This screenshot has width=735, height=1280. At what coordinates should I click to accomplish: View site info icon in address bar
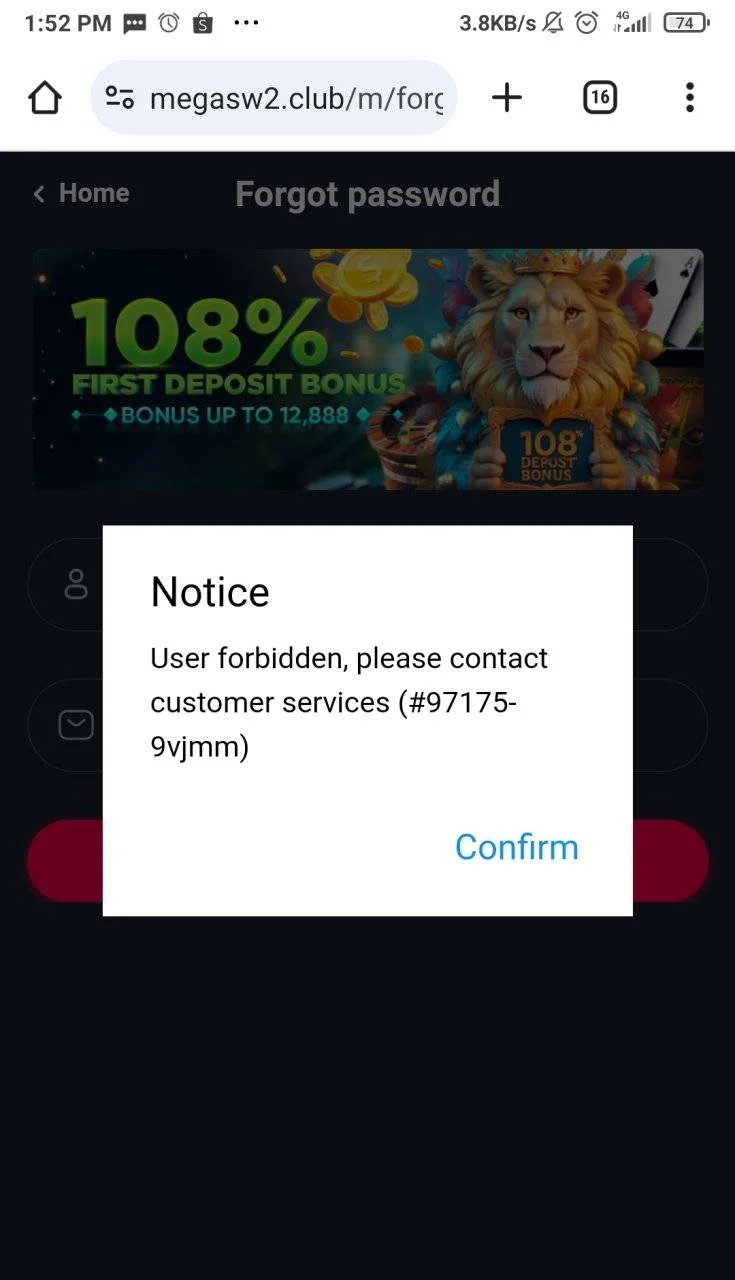point(120,97)
